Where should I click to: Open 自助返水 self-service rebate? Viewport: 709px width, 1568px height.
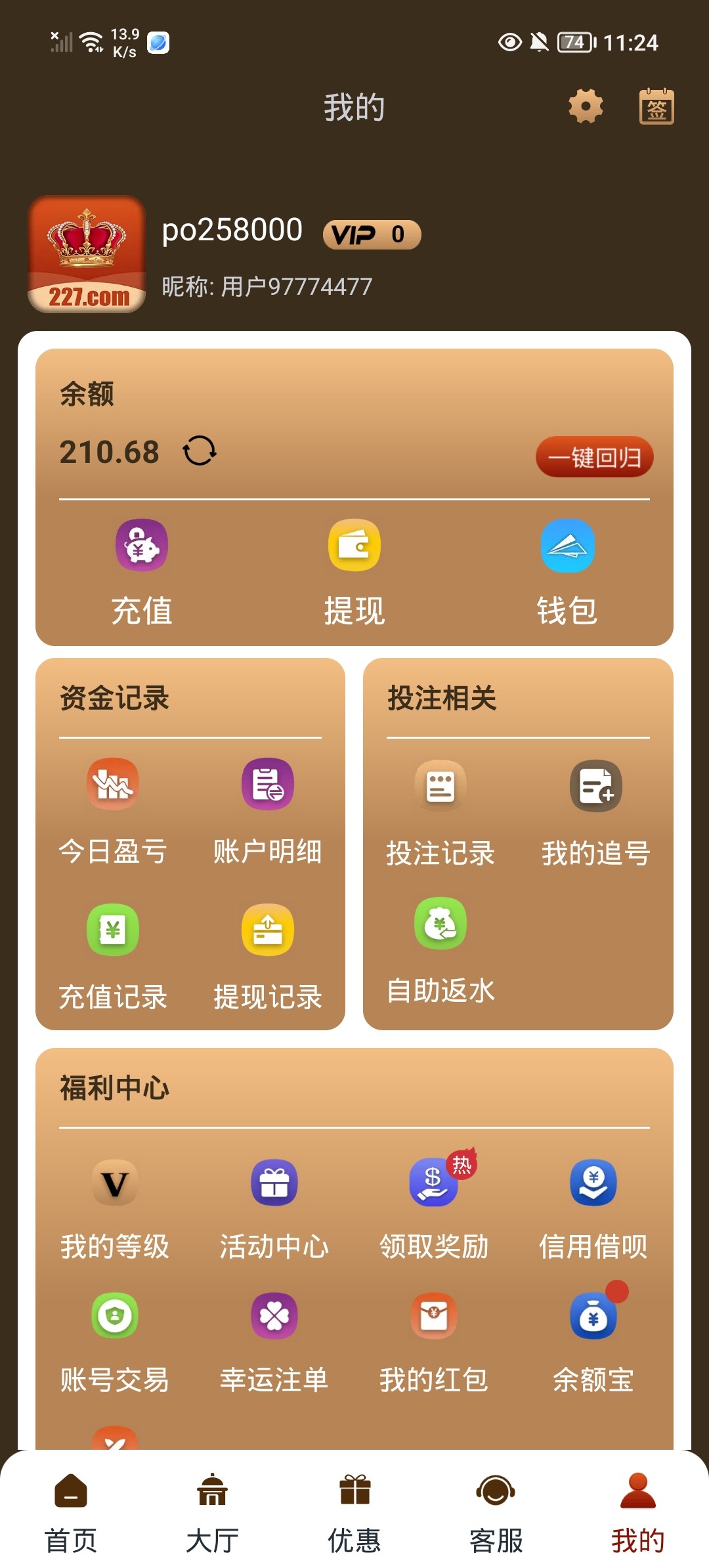coord(441,926)
